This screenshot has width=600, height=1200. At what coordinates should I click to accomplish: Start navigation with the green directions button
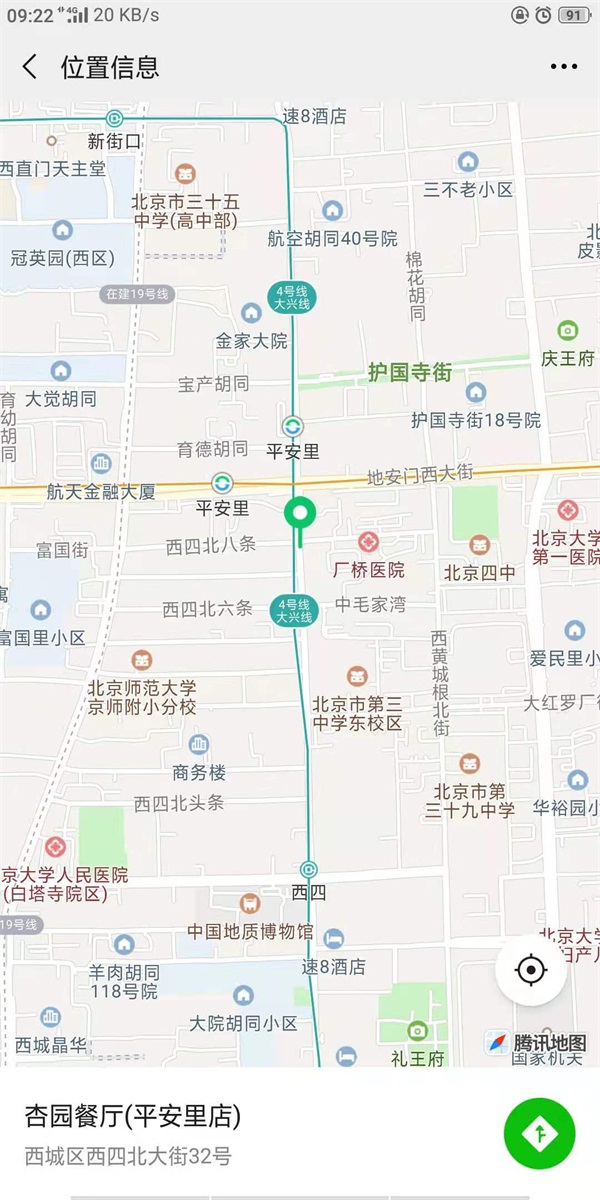pos(540,1133)
